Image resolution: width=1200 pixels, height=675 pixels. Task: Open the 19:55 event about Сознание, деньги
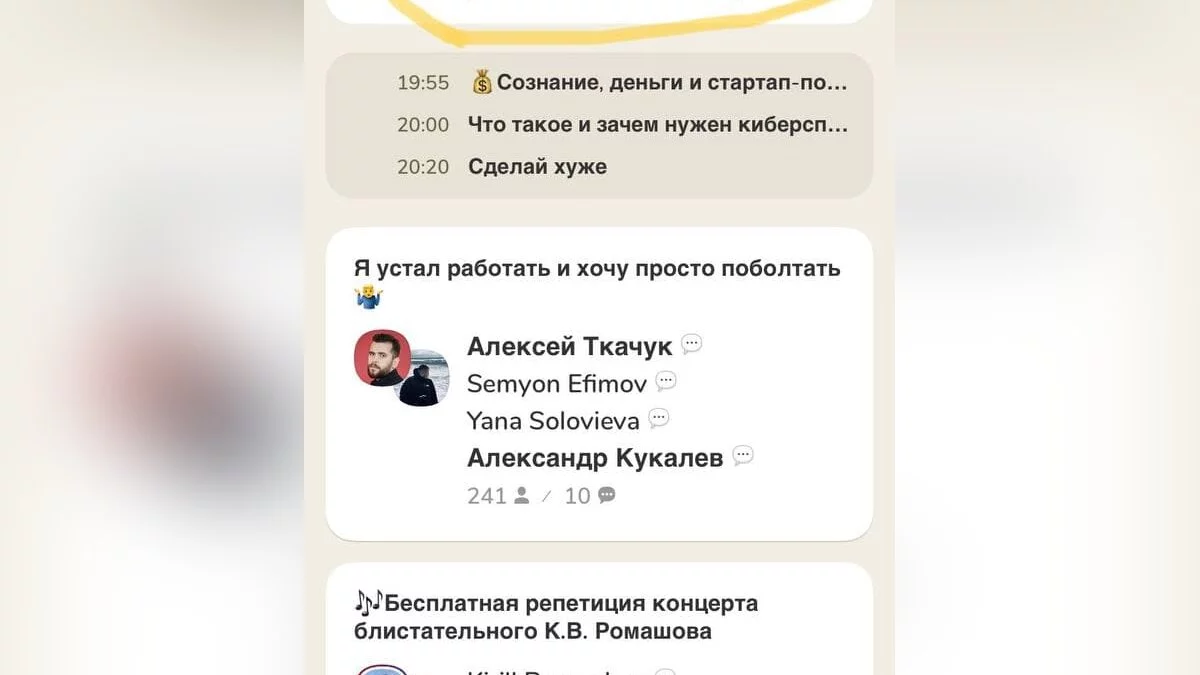[x=658, y=83]
